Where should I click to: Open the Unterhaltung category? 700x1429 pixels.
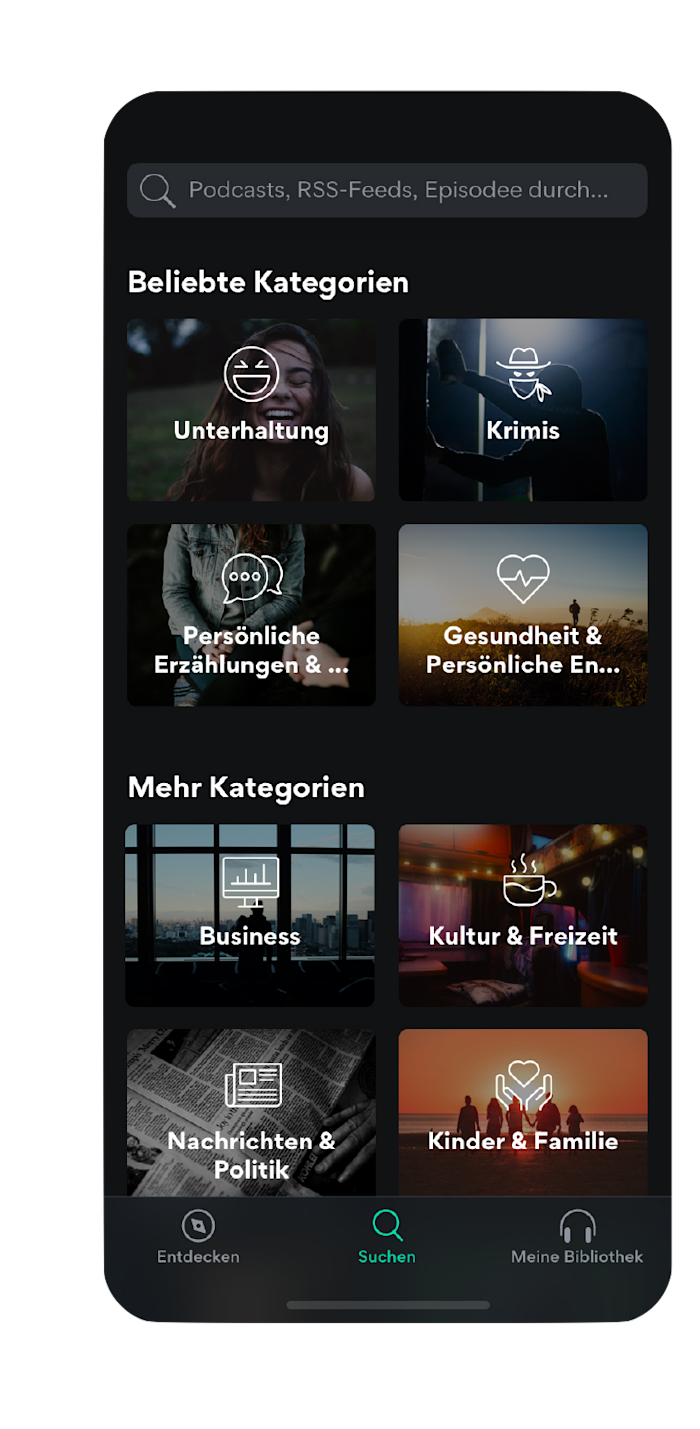(x=251, y=410)
